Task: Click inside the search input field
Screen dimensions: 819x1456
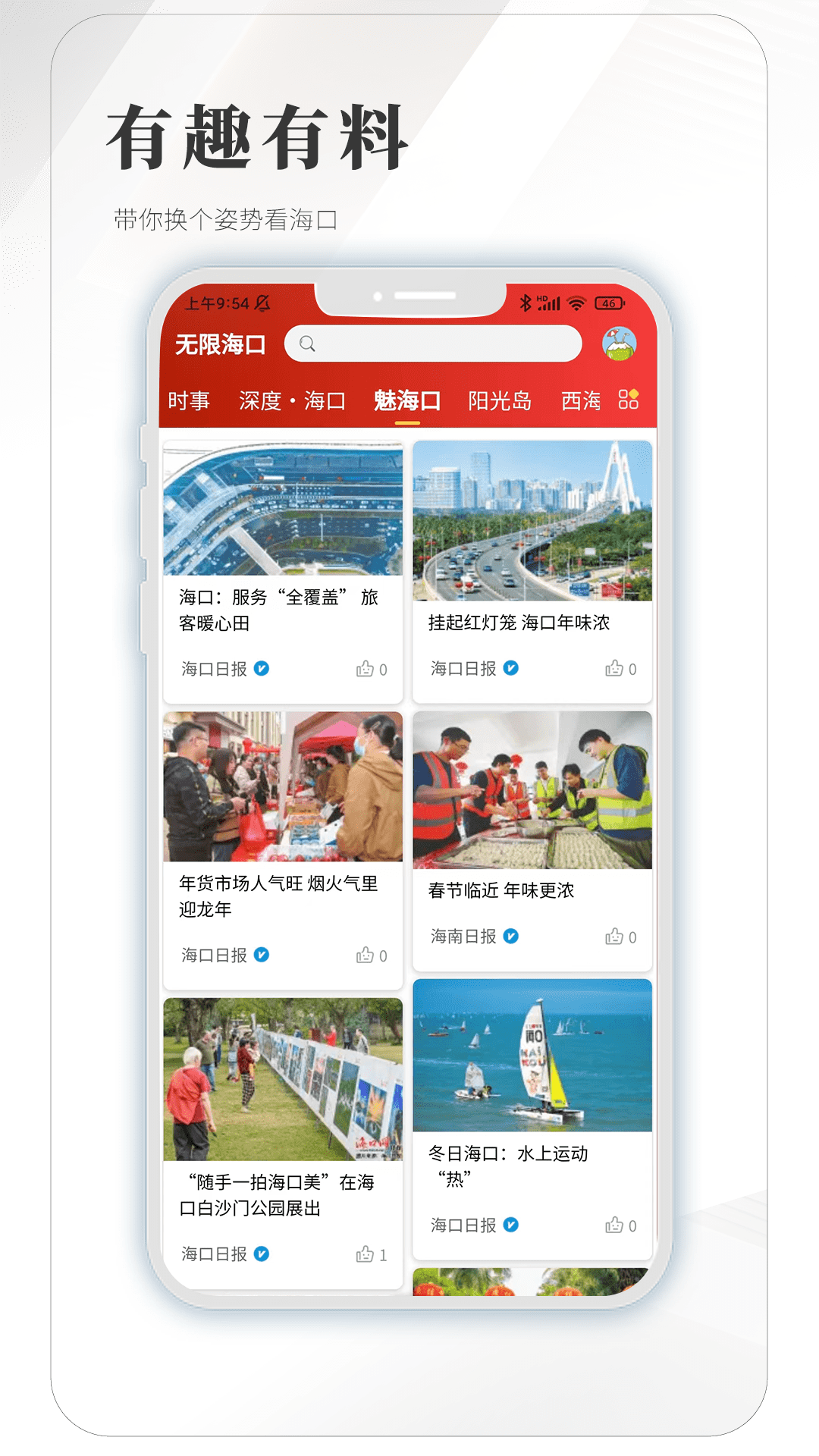Action: click(x=432, y=344)
